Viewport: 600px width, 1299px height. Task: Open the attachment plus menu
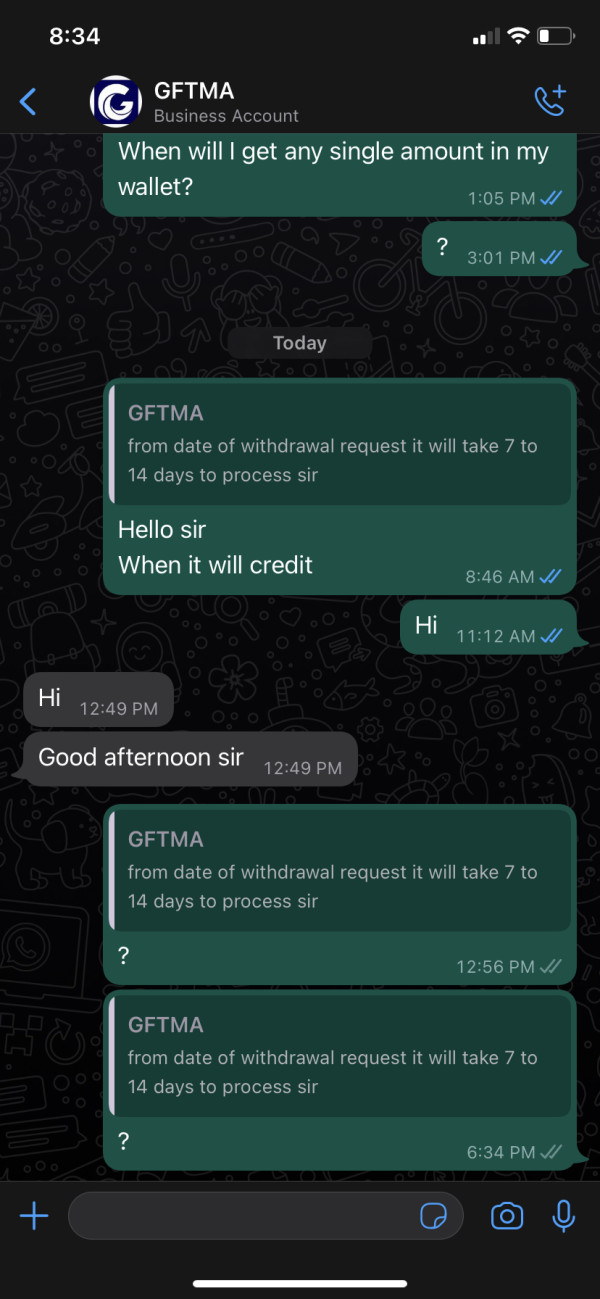pyautogui.click(x=34, y=1216)
